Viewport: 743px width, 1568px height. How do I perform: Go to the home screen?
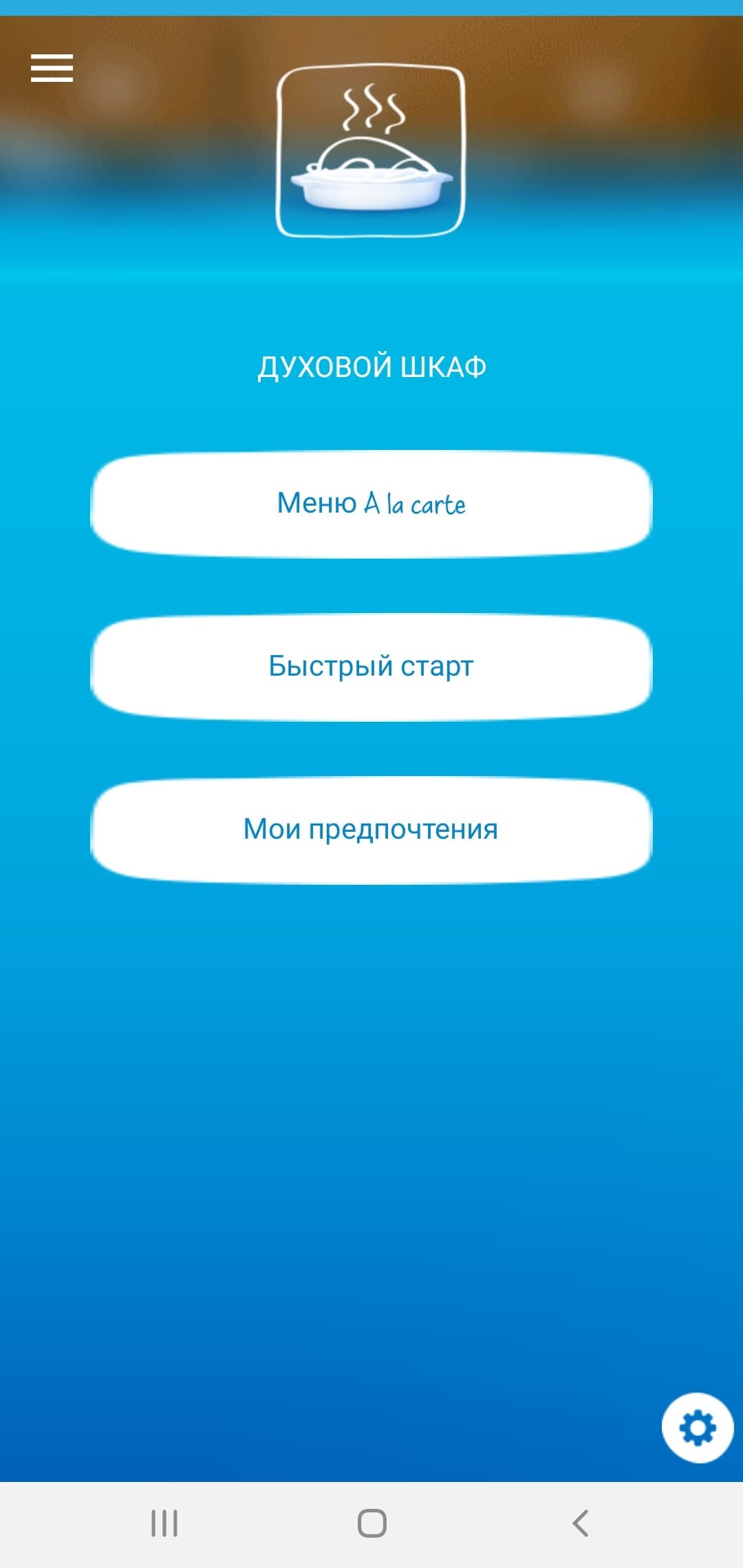[x=371, y=1523]
